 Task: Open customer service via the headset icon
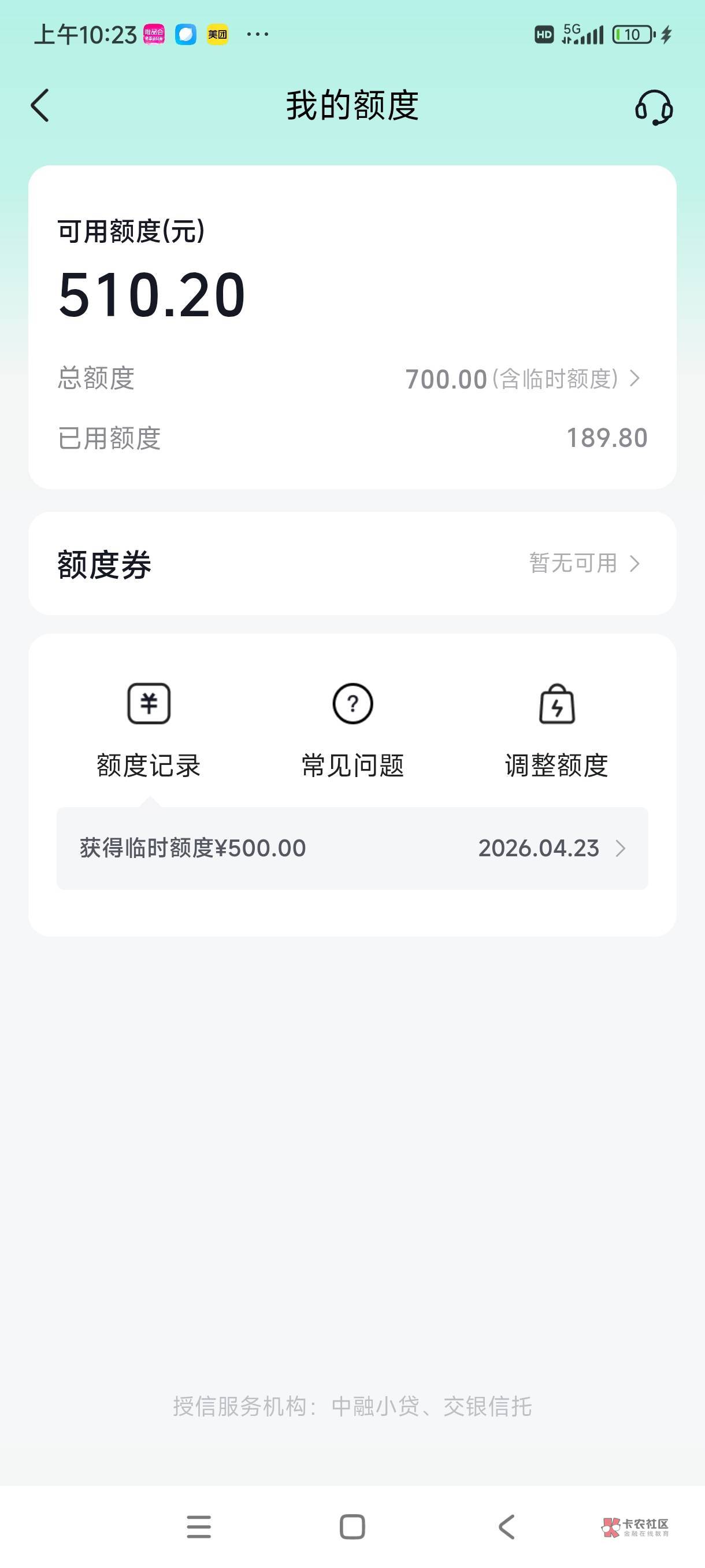[x=654, y=108]
